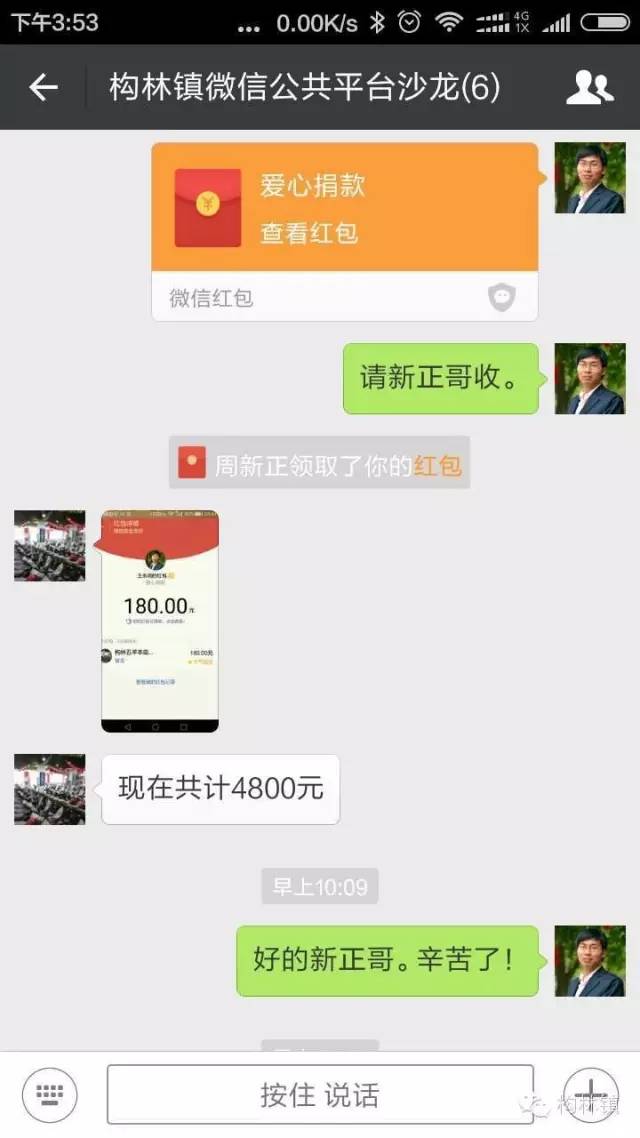Image resolution: width=640 pixels, height=1138 pixels.
Task: Open group members info icon
Action: coord(589,88)
